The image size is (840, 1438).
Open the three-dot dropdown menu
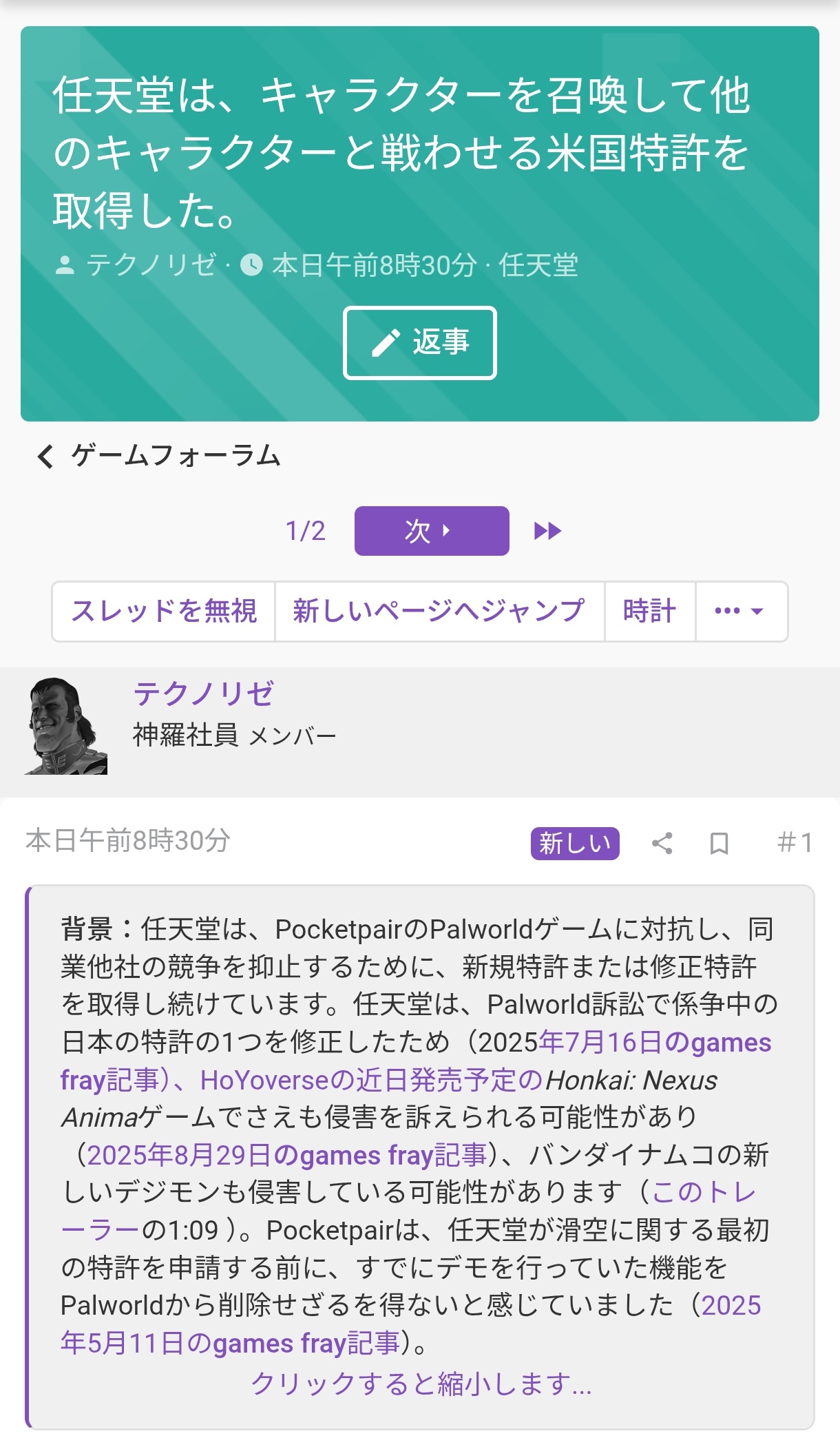(740, 612)
